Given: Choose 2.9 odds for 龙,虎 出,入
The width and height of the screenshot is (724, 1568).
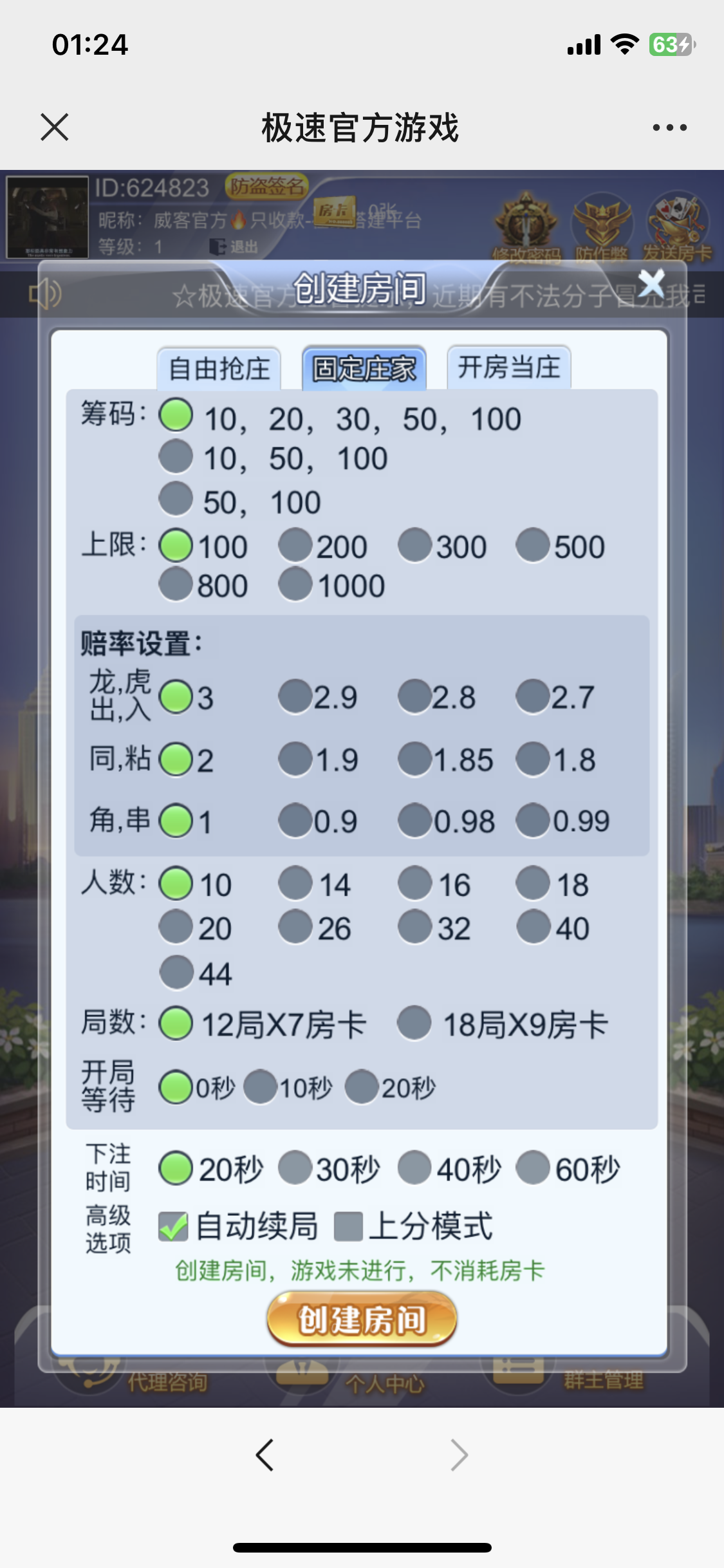Looking at the screenshot, I should pyautogui.click(x=295, y=697).
